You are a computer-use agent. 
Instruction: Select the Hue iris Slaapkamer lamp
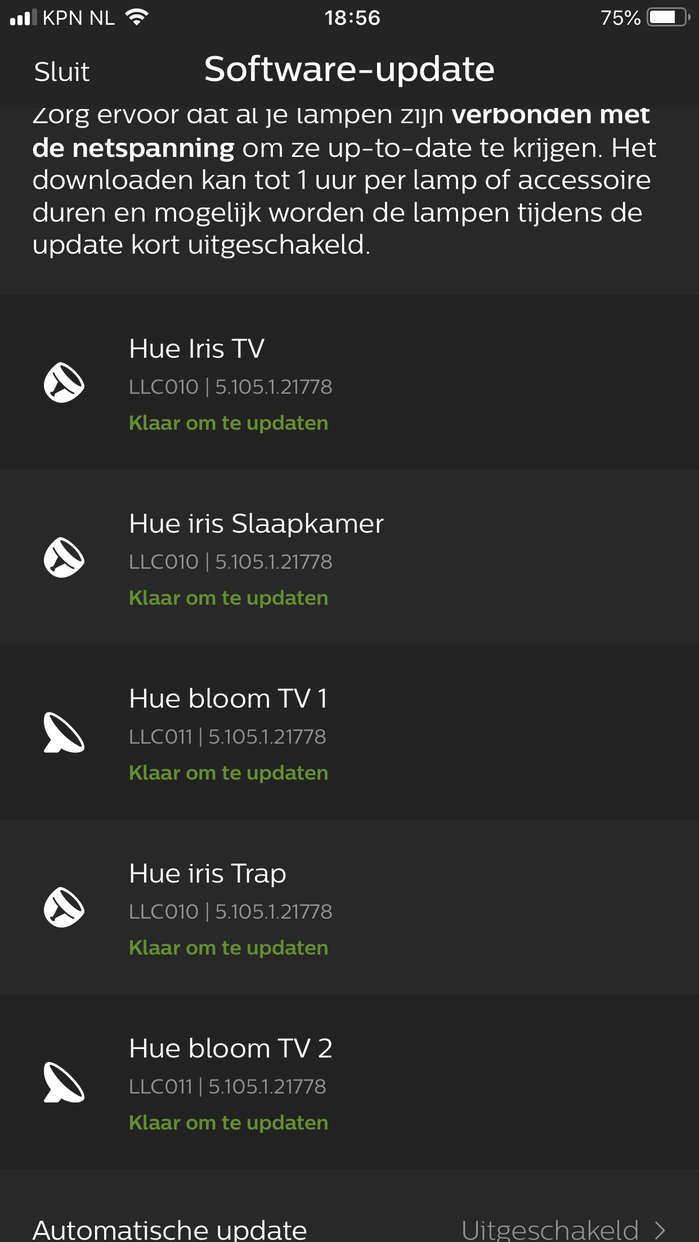point(349,559)
